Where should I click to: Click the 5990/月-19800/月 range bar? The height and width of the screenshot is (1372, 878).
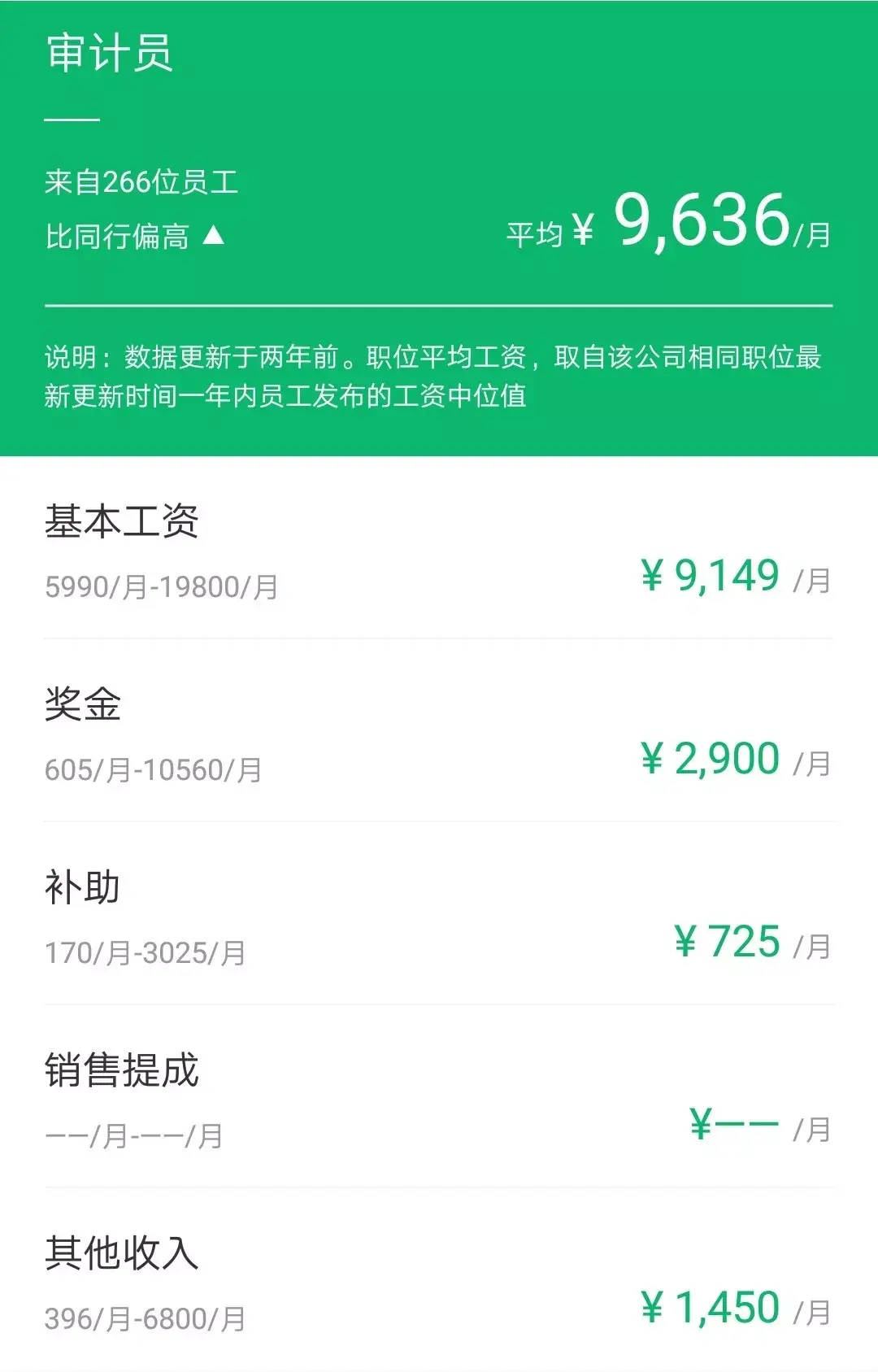[x=163, y=584]
